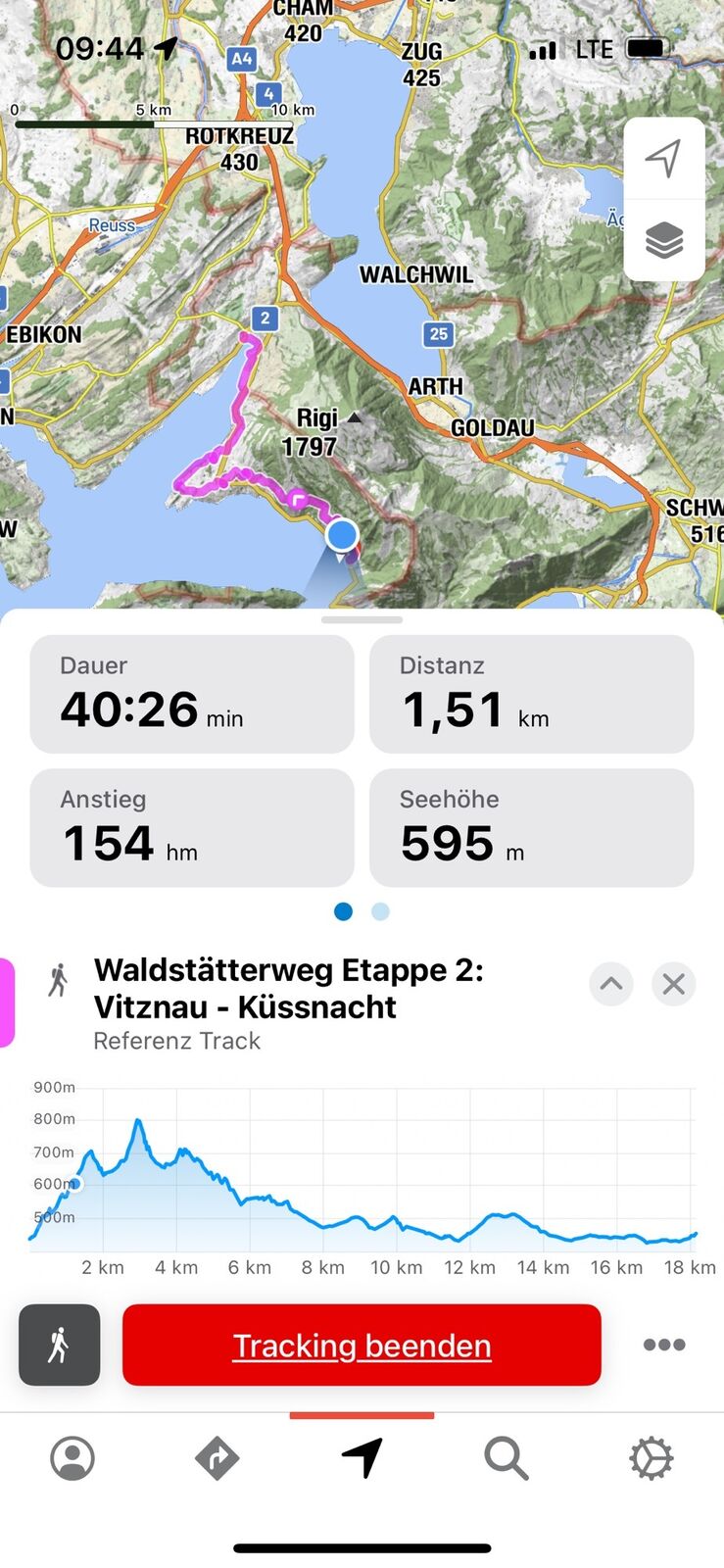The height and width of the screenshot is (1568, 724).
Task: Show second stats page via indicator dot
Action: point(380,911)
